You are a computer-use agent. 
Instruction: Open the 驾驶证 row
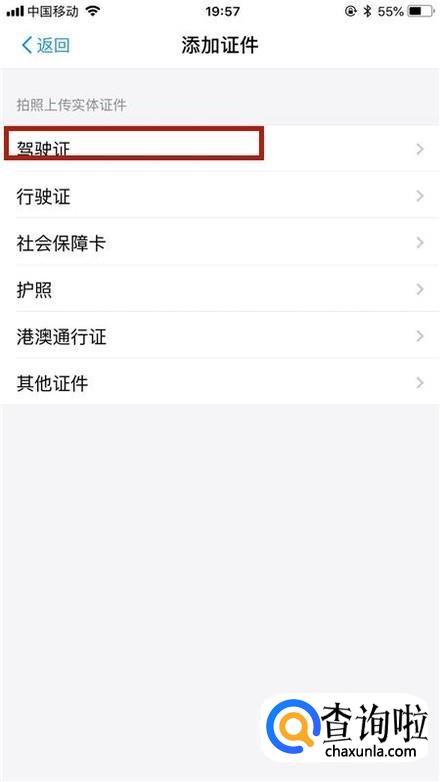(x=220, y=149)
